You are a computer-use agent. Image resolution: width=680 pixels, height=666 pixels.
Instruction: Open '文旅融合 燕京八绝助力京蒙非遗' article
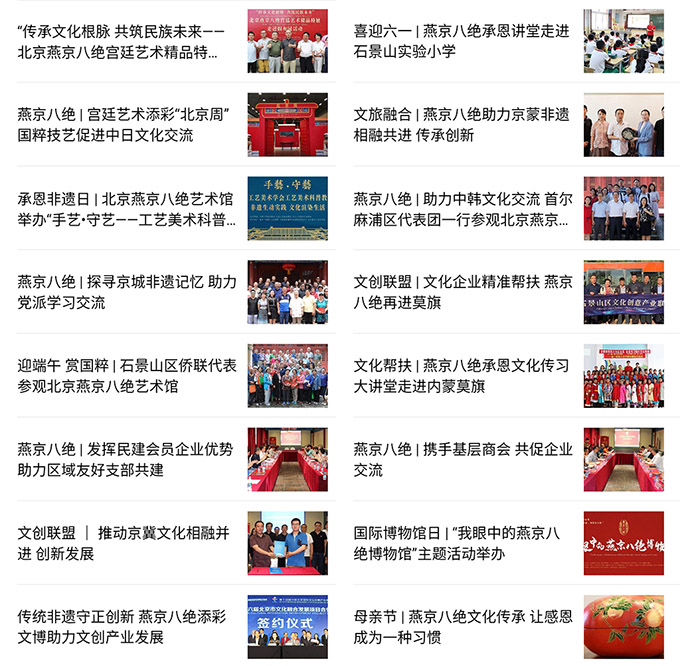click(x=461, y=125)
